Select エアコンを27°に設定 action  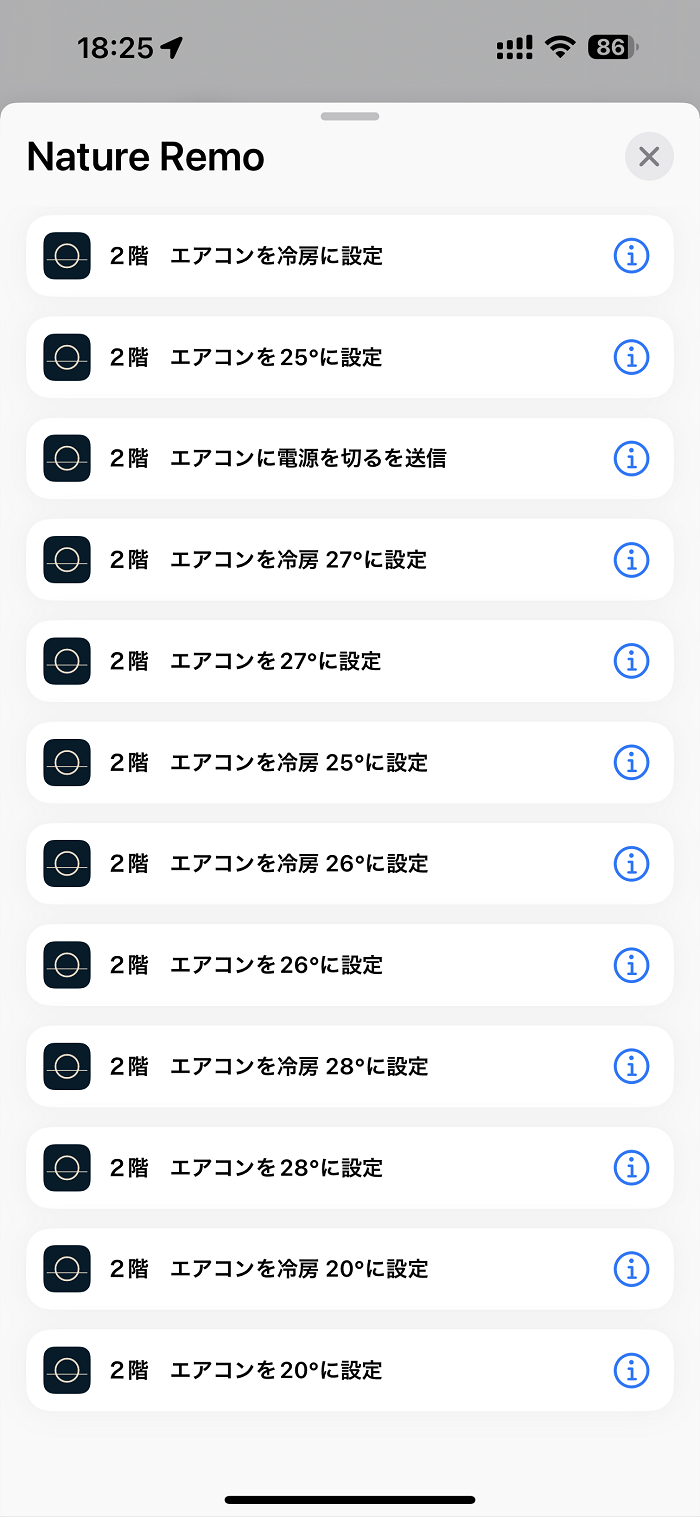click(350, 661)
